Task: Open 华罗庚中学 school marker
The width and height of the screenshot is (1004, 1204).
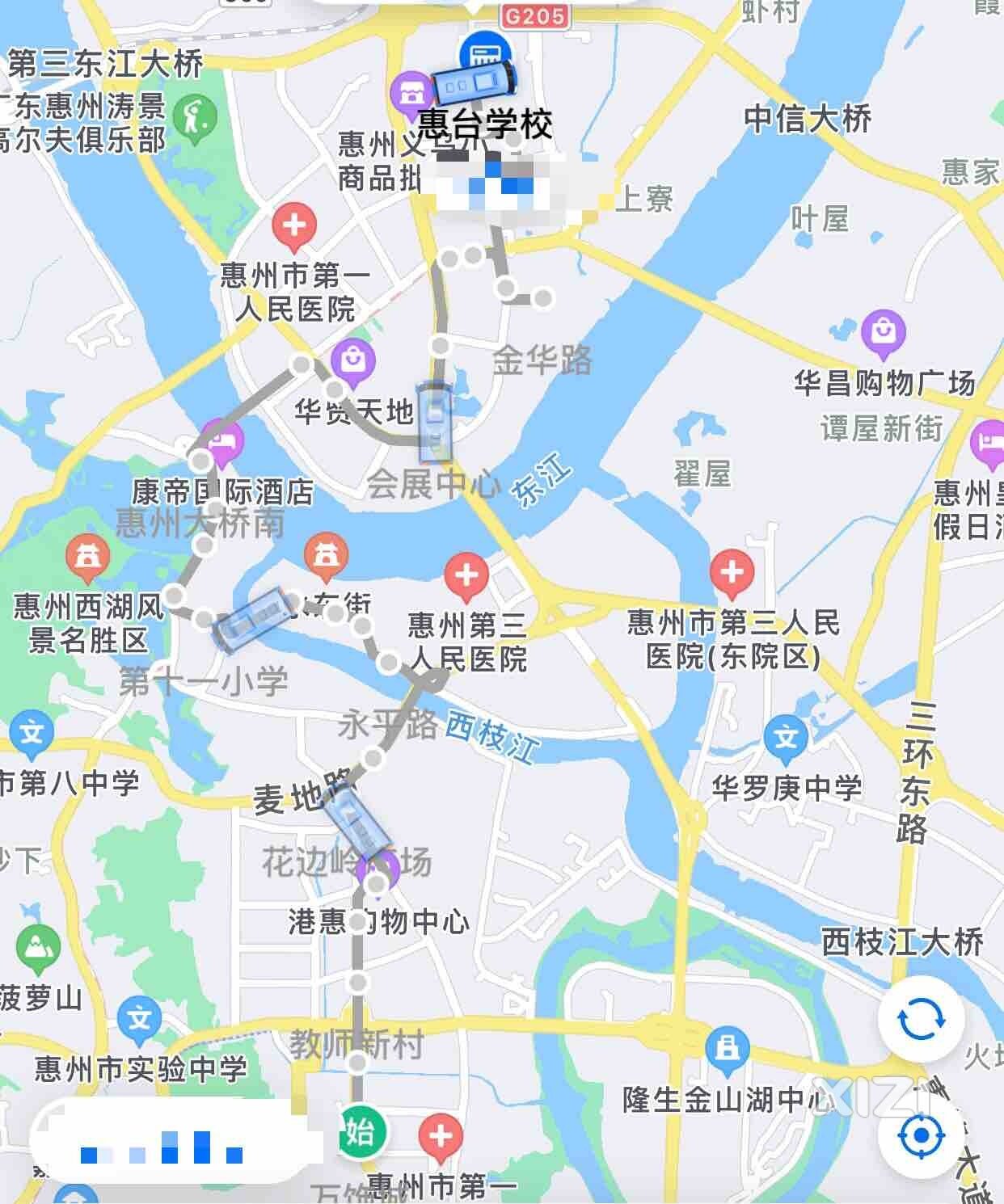Action: point(786,739)
